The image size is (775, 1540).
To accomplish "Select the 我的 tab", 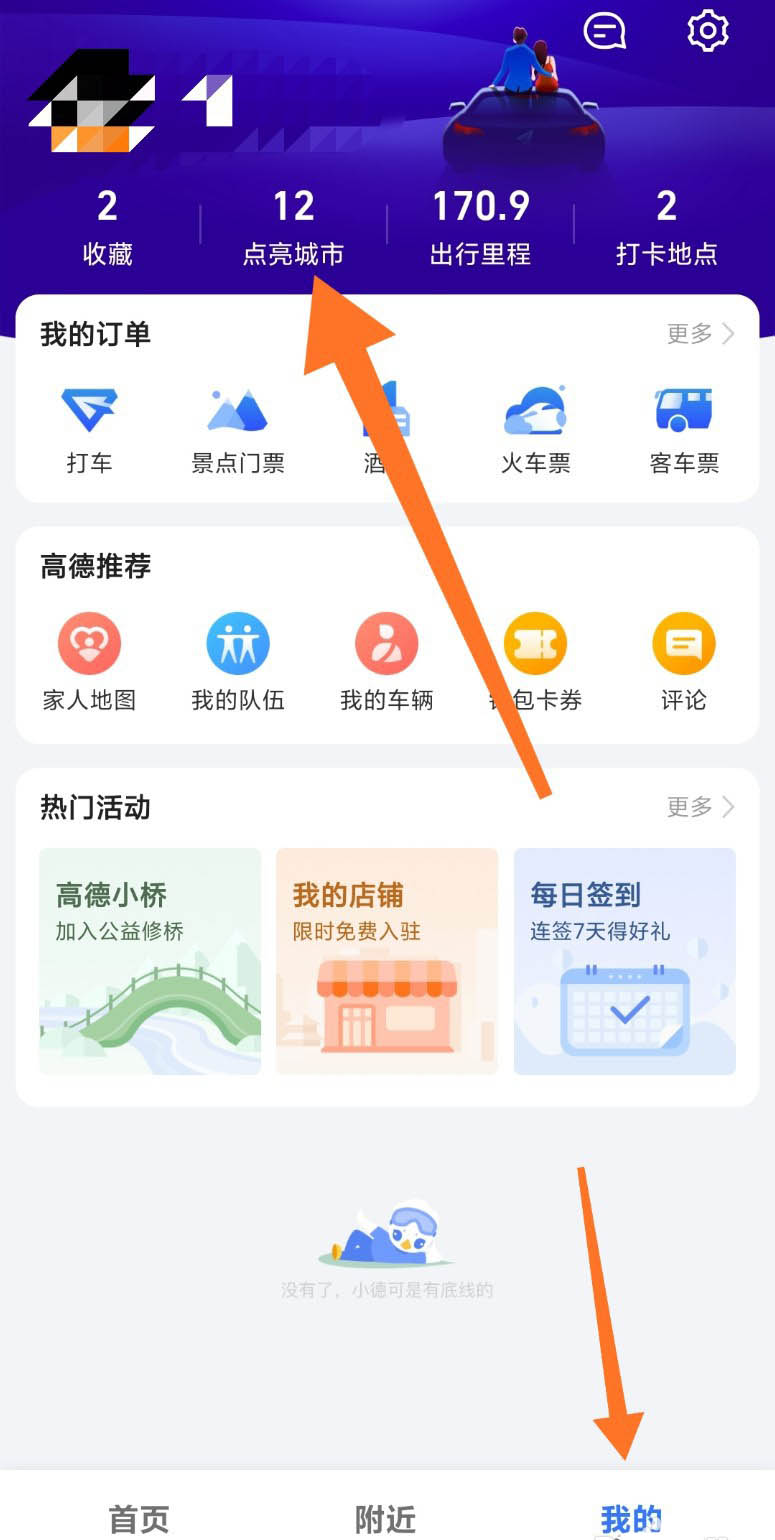I will pyautogui.click(x=630, y=1517).
